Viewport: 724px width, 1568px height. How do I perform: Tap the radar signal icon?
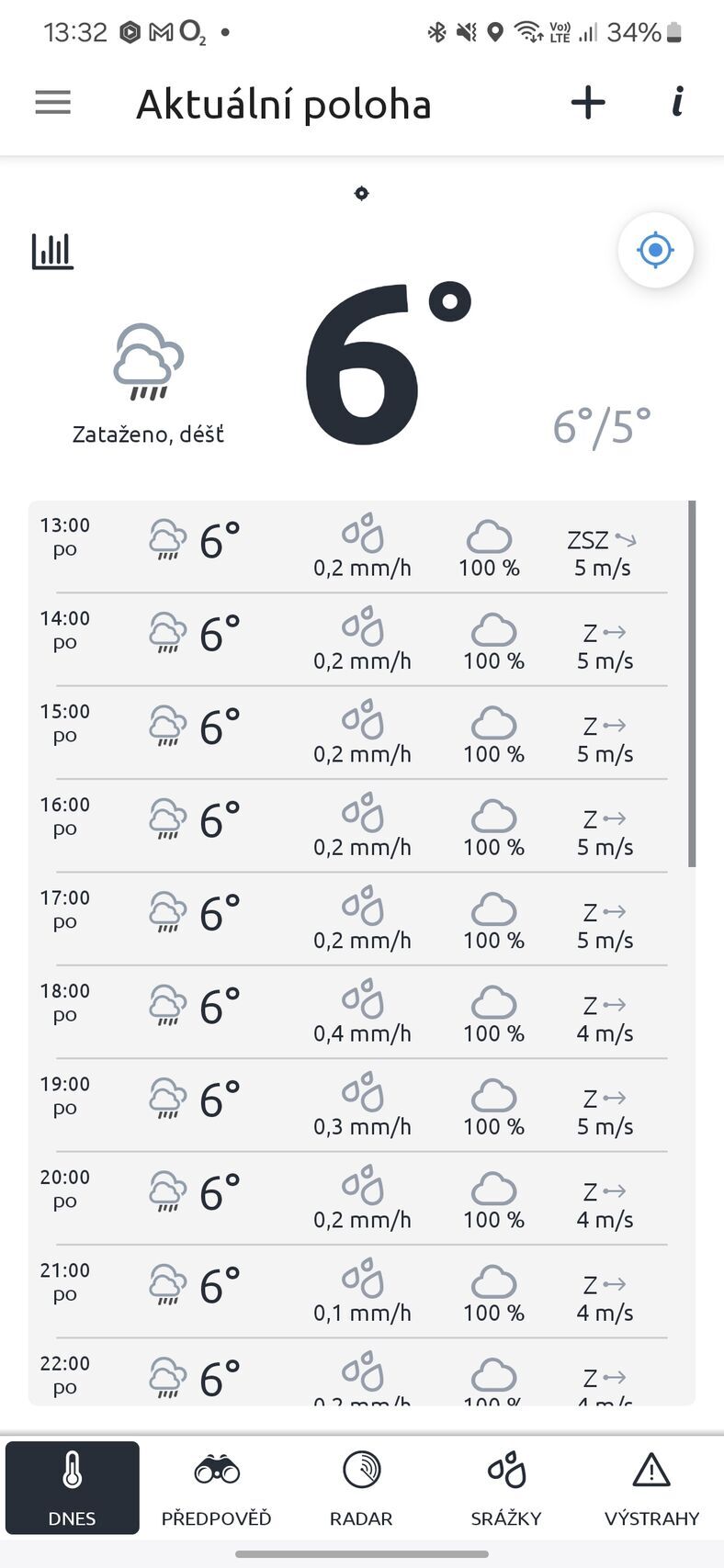coord(360,1466)
